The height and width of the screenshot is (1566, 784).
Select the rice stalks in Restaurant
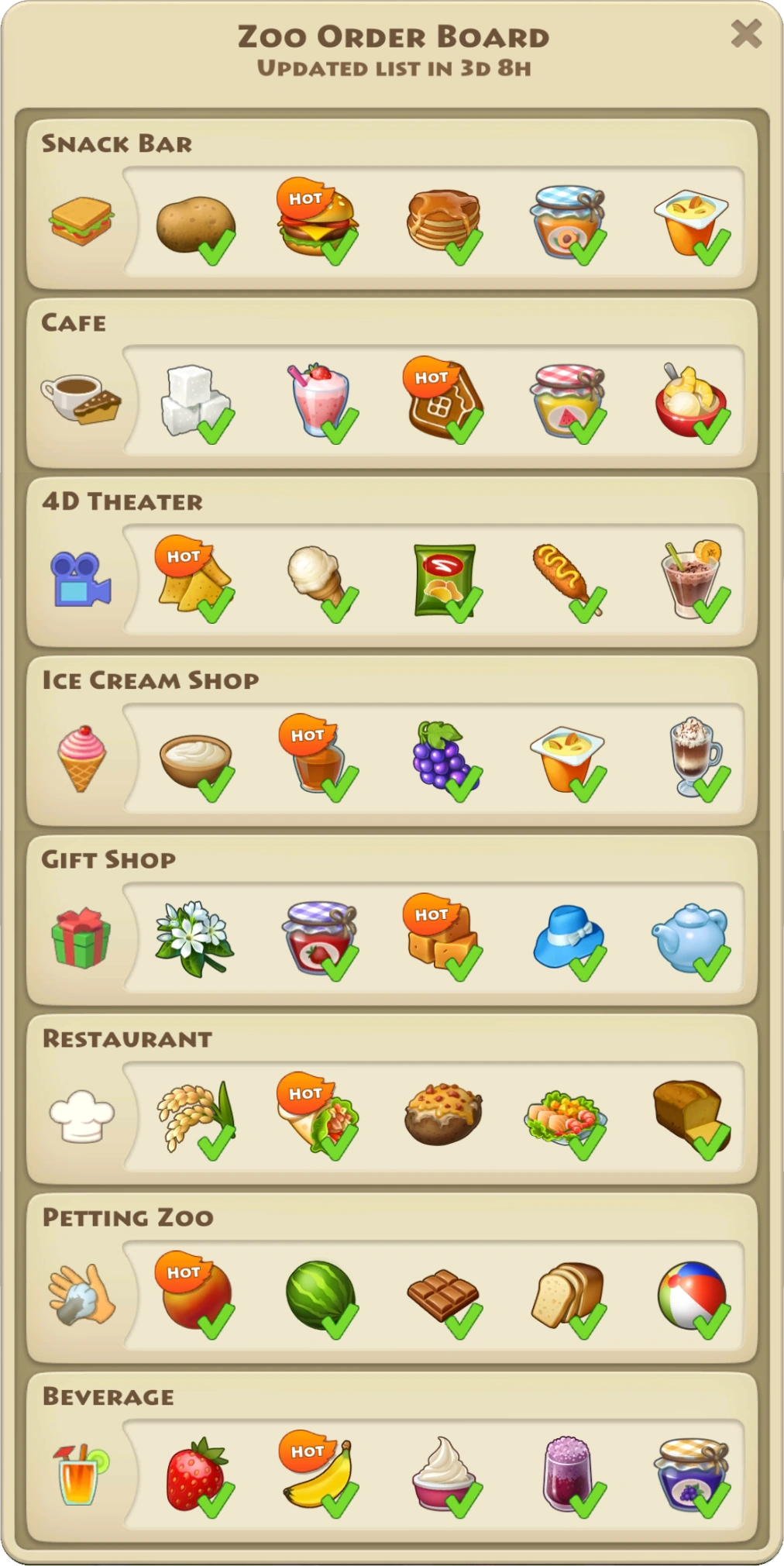195,1116
